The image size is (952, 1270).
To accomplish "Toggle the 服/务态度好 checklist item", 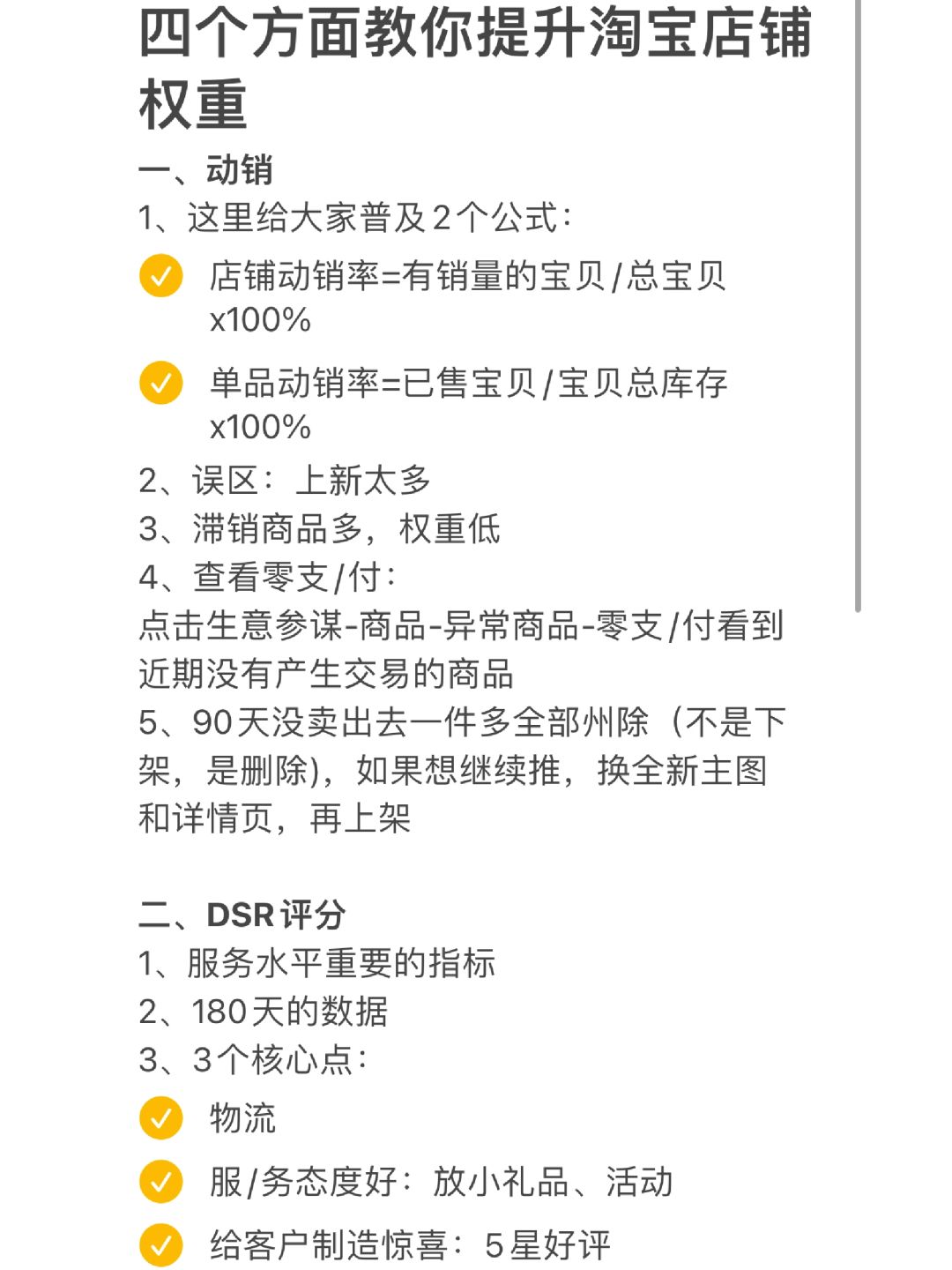I will pos(161,1182).
